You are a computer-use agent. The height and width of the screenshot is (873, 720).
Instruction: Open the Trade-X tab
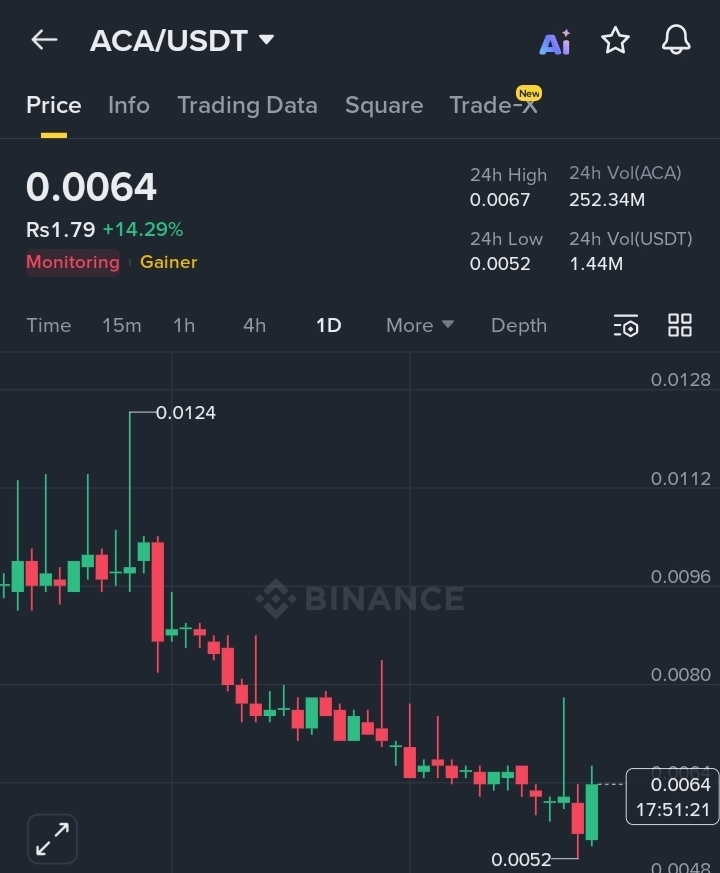[x=493, y=105]
